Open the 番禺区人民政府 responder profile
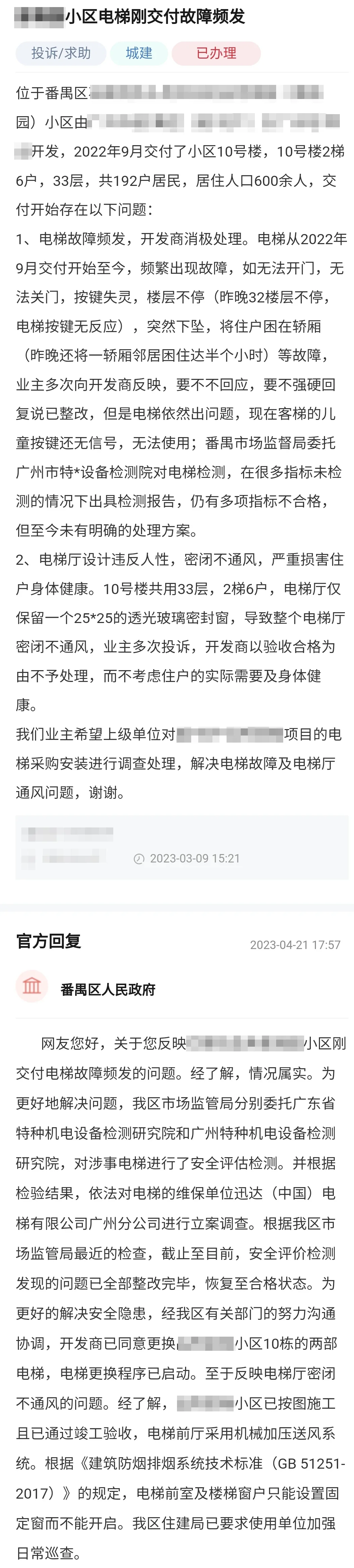 coord(107,990)
